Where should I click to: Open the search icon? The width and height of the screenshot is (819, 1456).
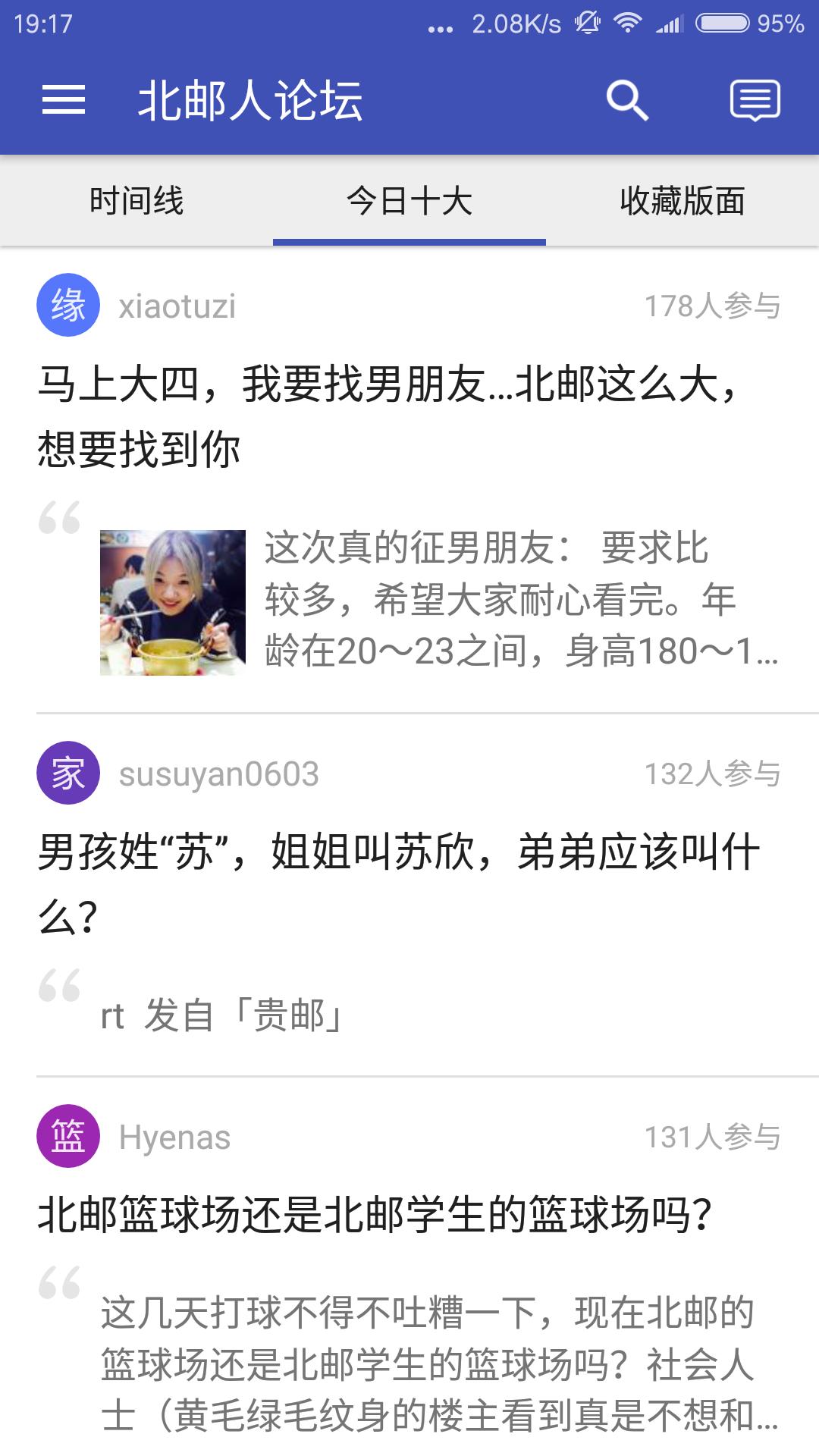pos(627,100)
